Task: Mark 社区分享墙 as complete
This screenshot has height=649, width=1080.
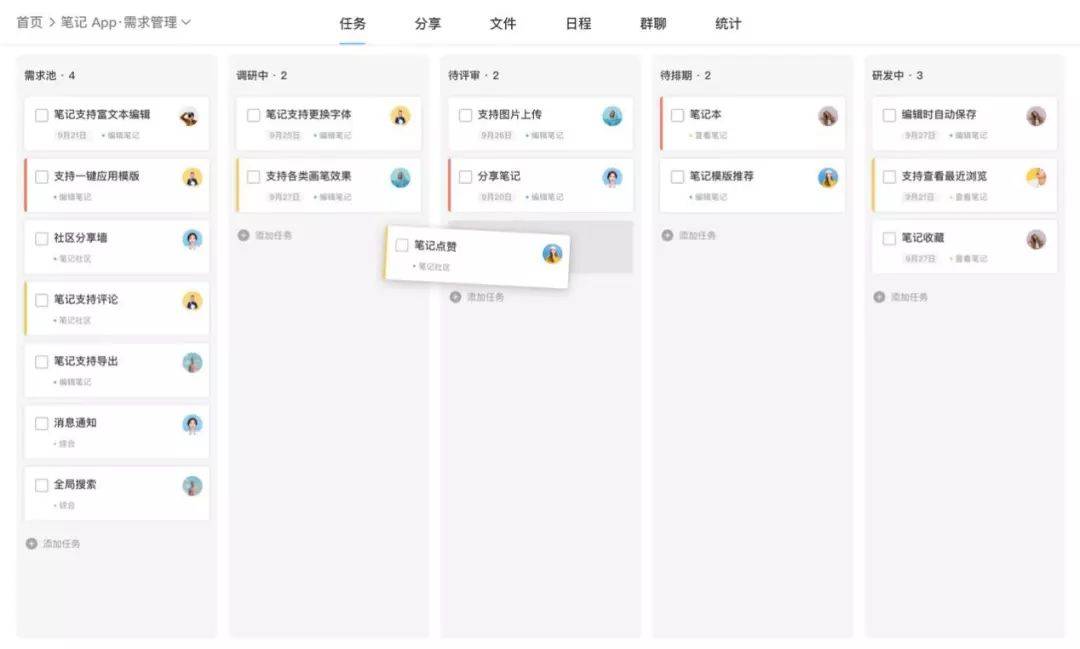Action: (42, 238)
